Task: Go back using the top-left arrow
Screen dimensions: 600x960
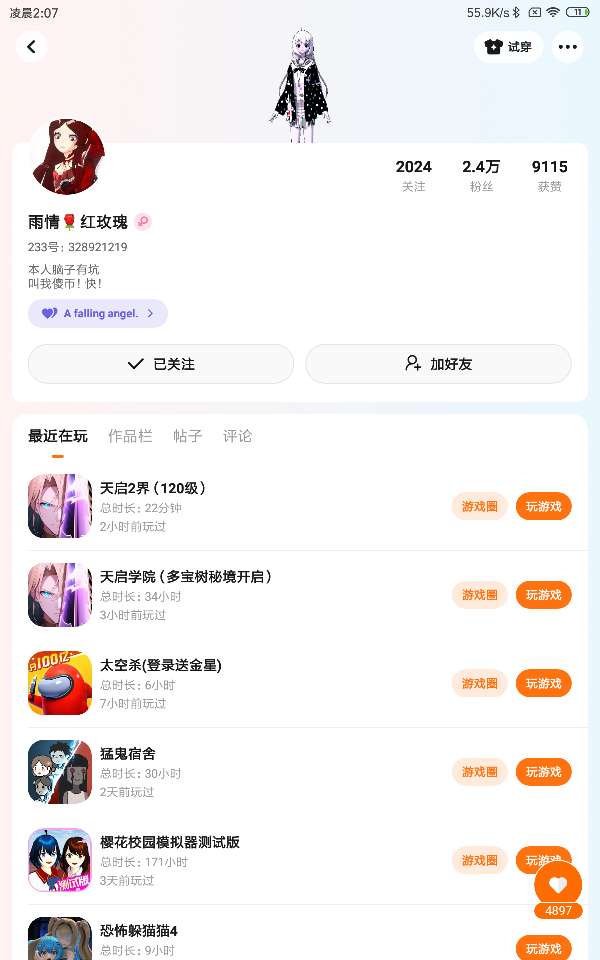Action: coord(32,46)
